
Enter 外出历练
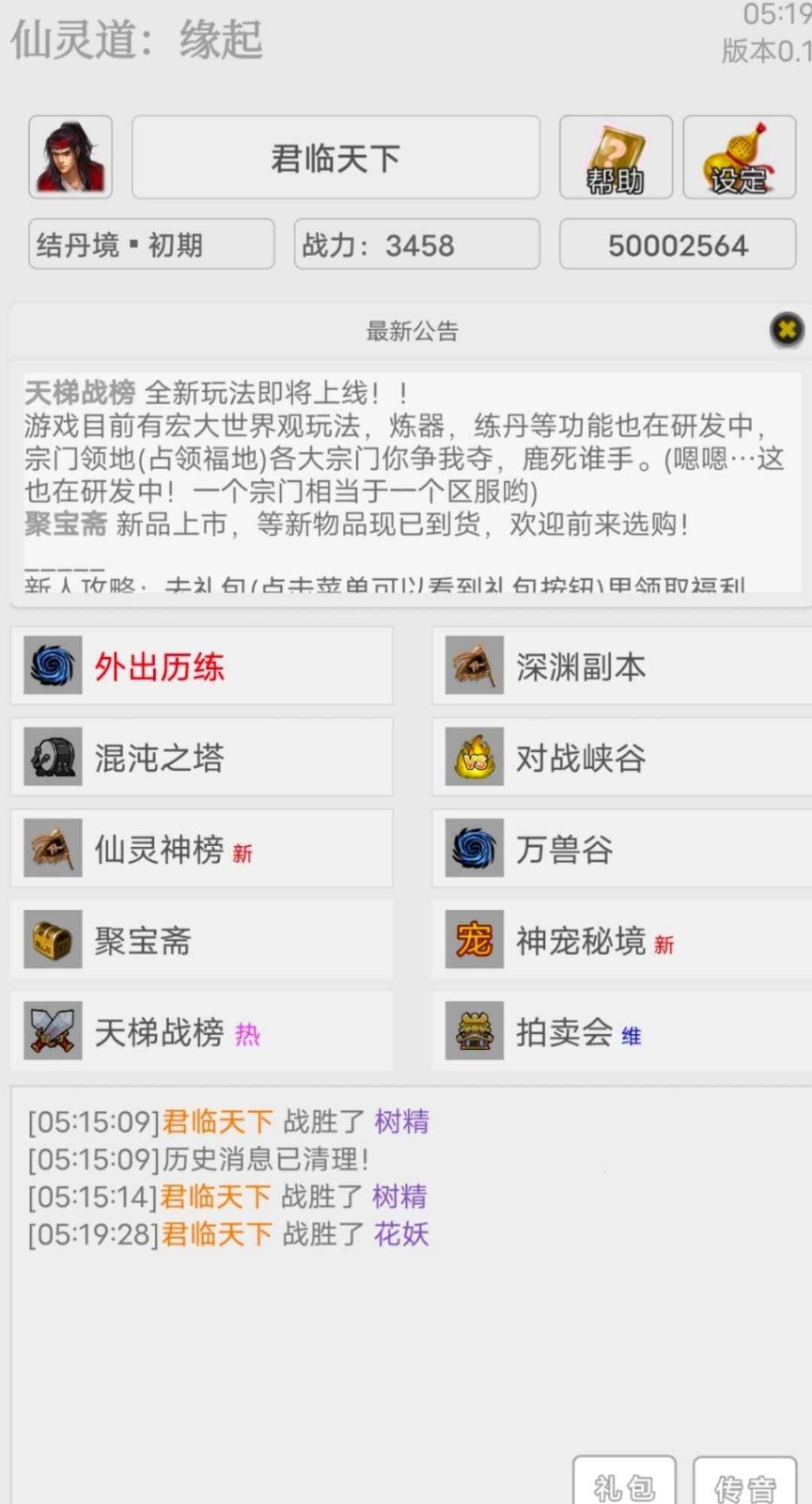(201, 666)
